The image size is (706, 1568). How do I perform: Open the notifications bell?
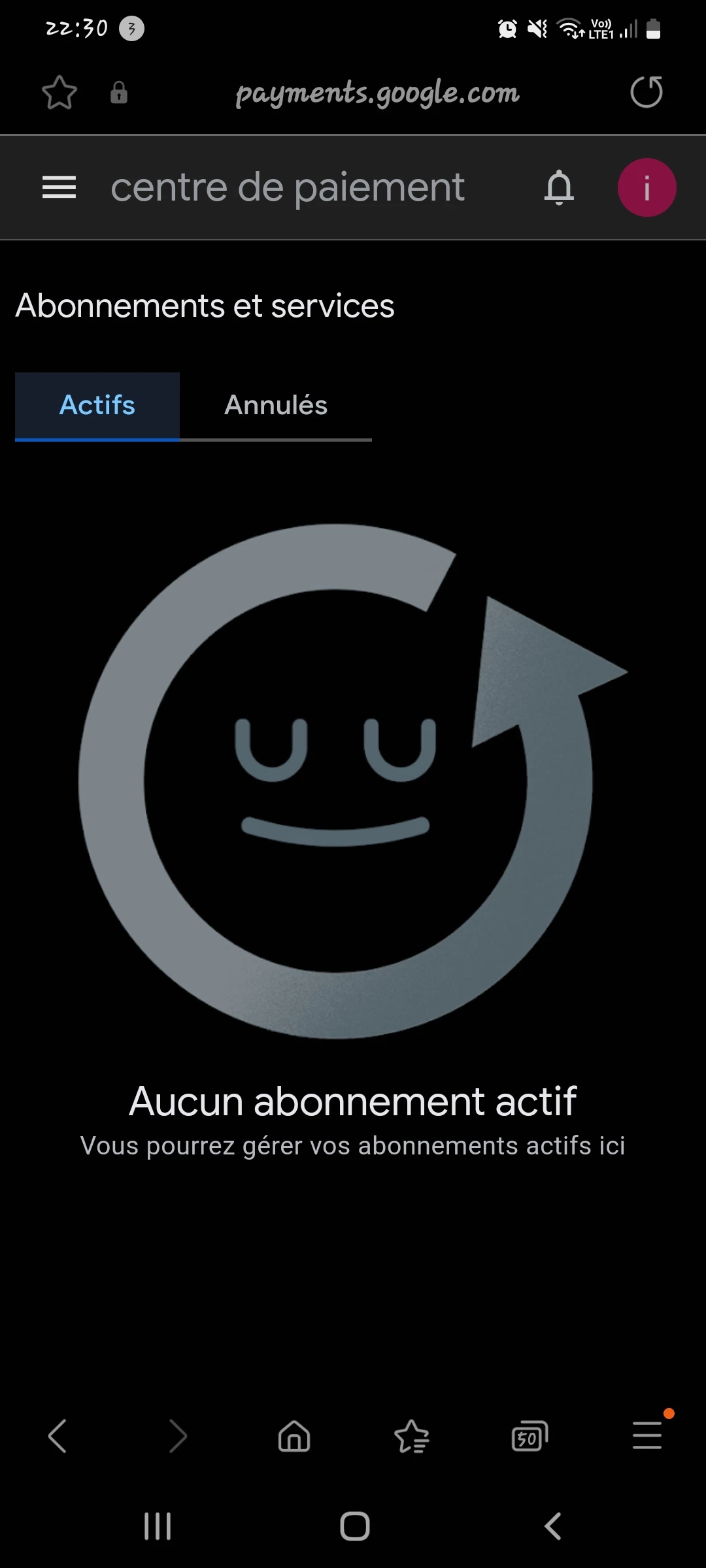coord(559,188)
